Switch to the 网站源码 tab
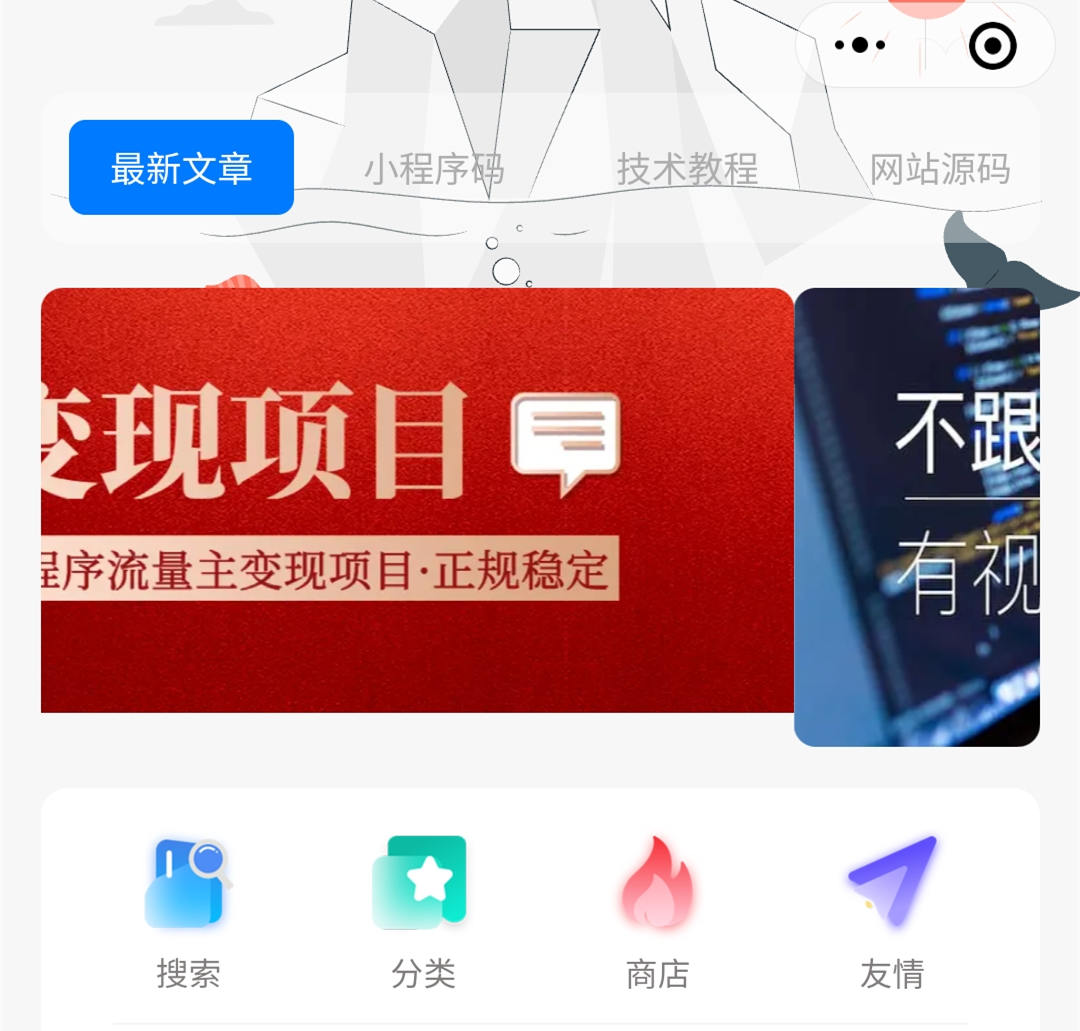 [939, 170]
